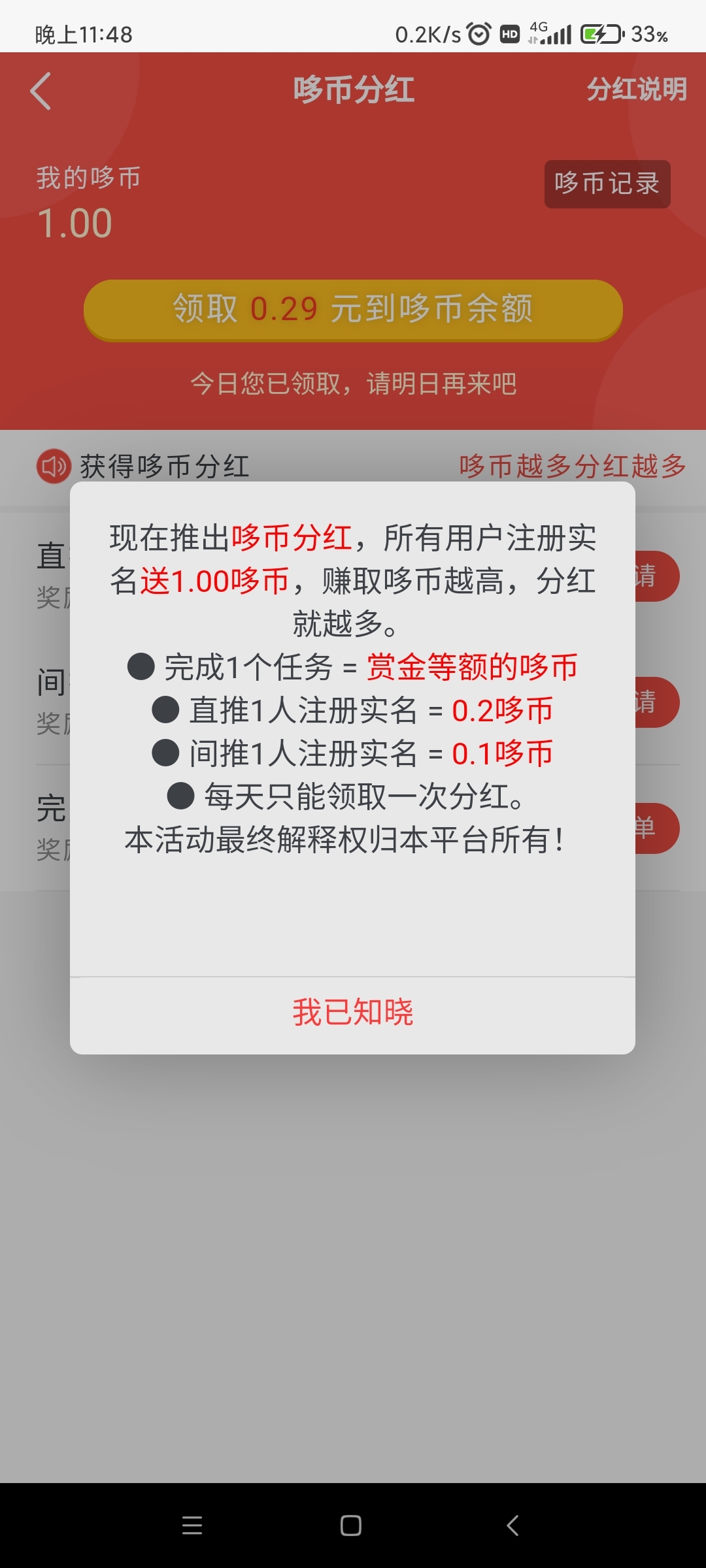
Task: Dismiss the dialog via 我已知晓
Action: (352, 1011)
